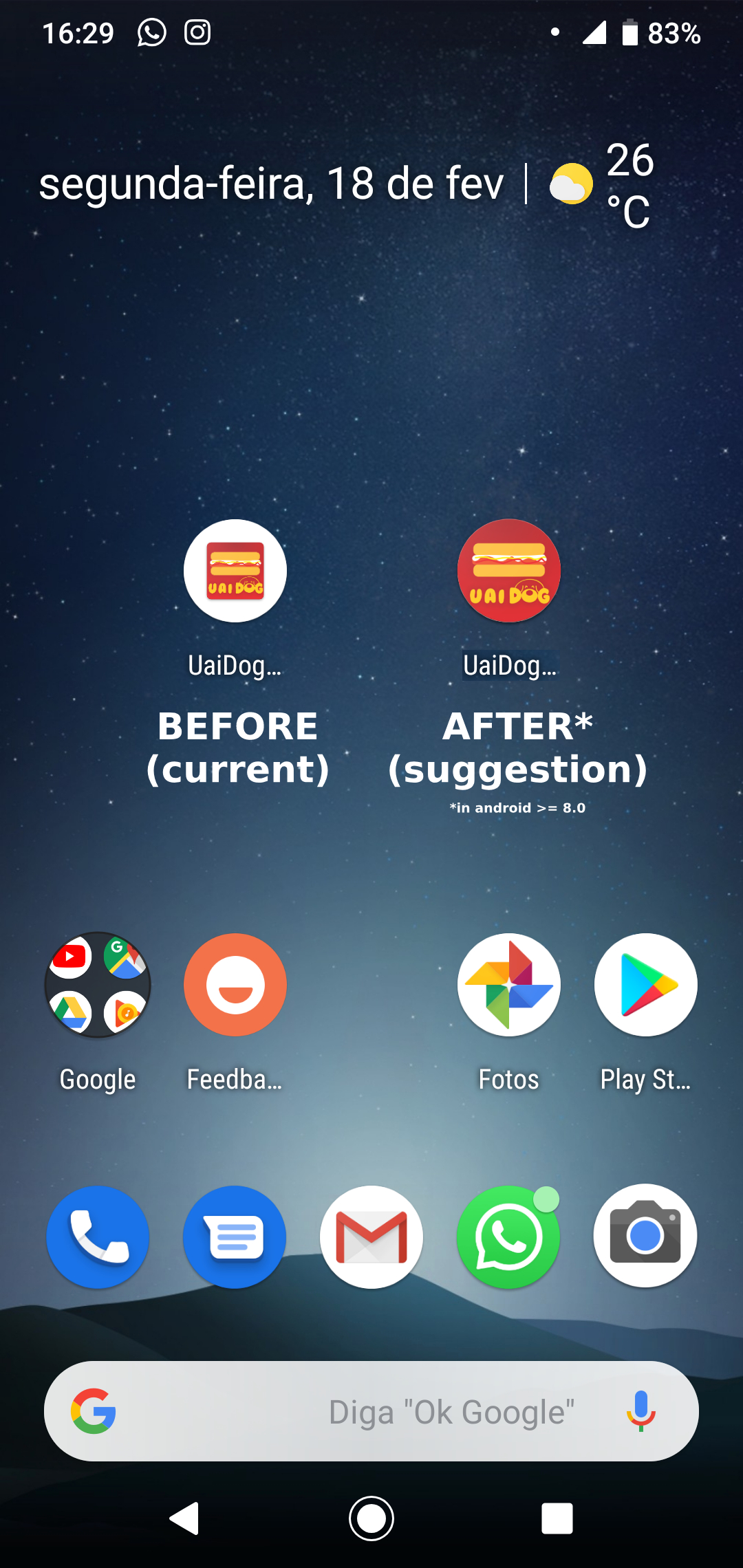
Task: Start voice search with the microphone
Action: pyautogui.click(x=640, y=1411)
